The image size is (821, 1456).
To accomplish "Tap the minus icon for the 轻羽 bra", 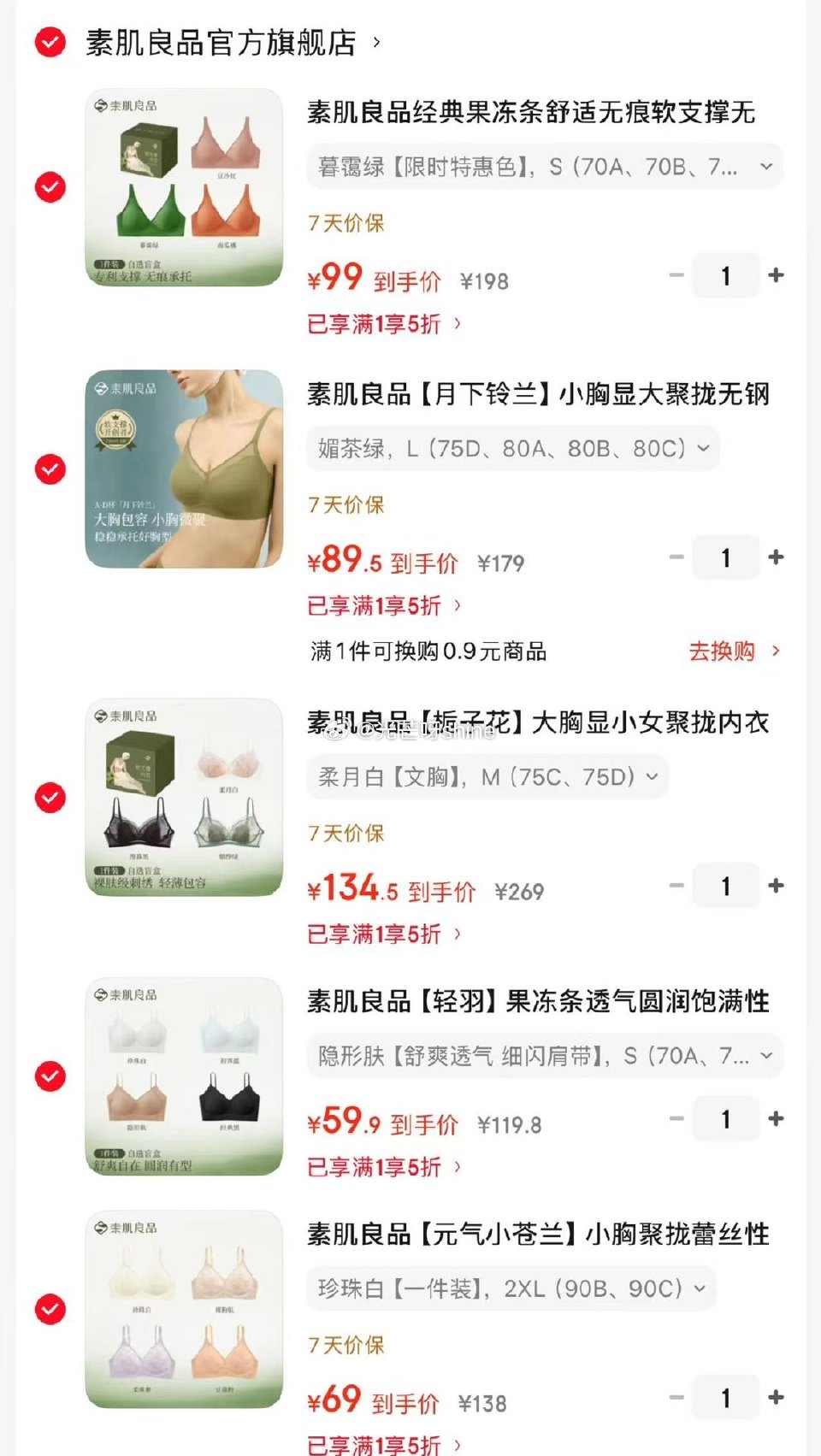I will 676,1118.
